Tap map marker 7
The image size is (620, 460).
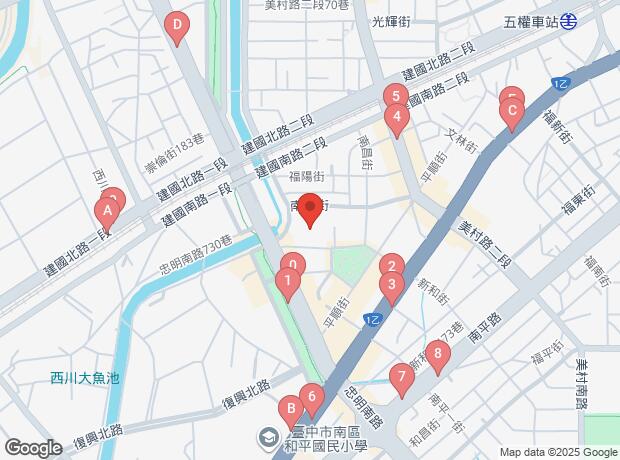tap(401, 379)
